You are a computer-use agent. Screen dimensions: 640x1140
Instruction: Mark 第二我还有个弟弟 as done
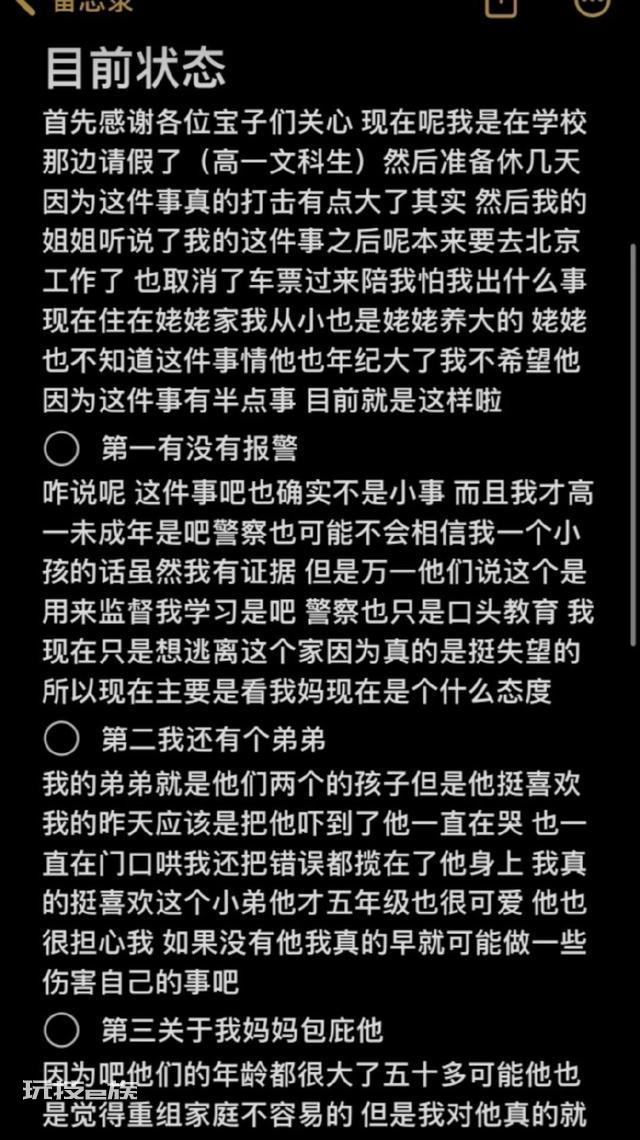(x=62, y=739)
